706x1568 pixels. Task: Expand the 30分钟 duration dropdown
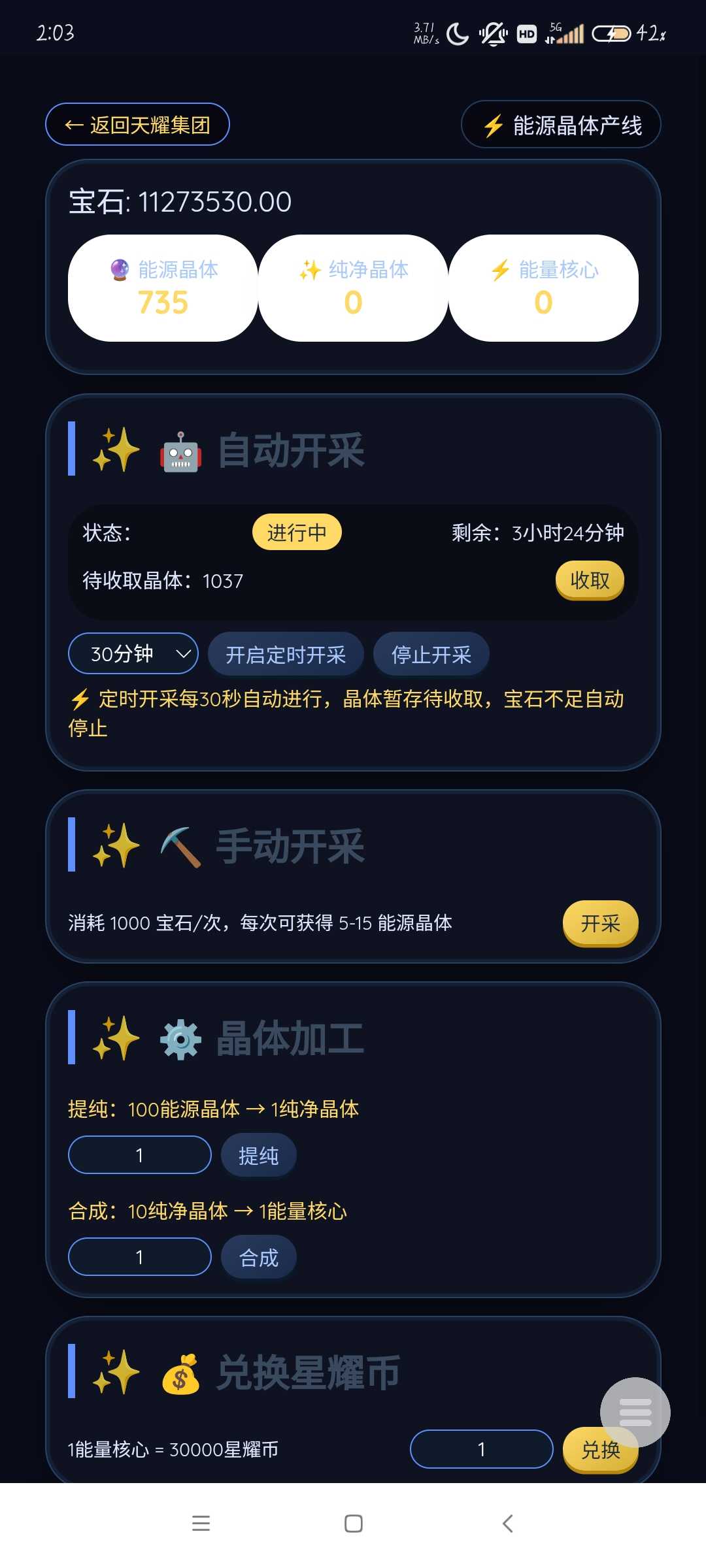(133, 653)
